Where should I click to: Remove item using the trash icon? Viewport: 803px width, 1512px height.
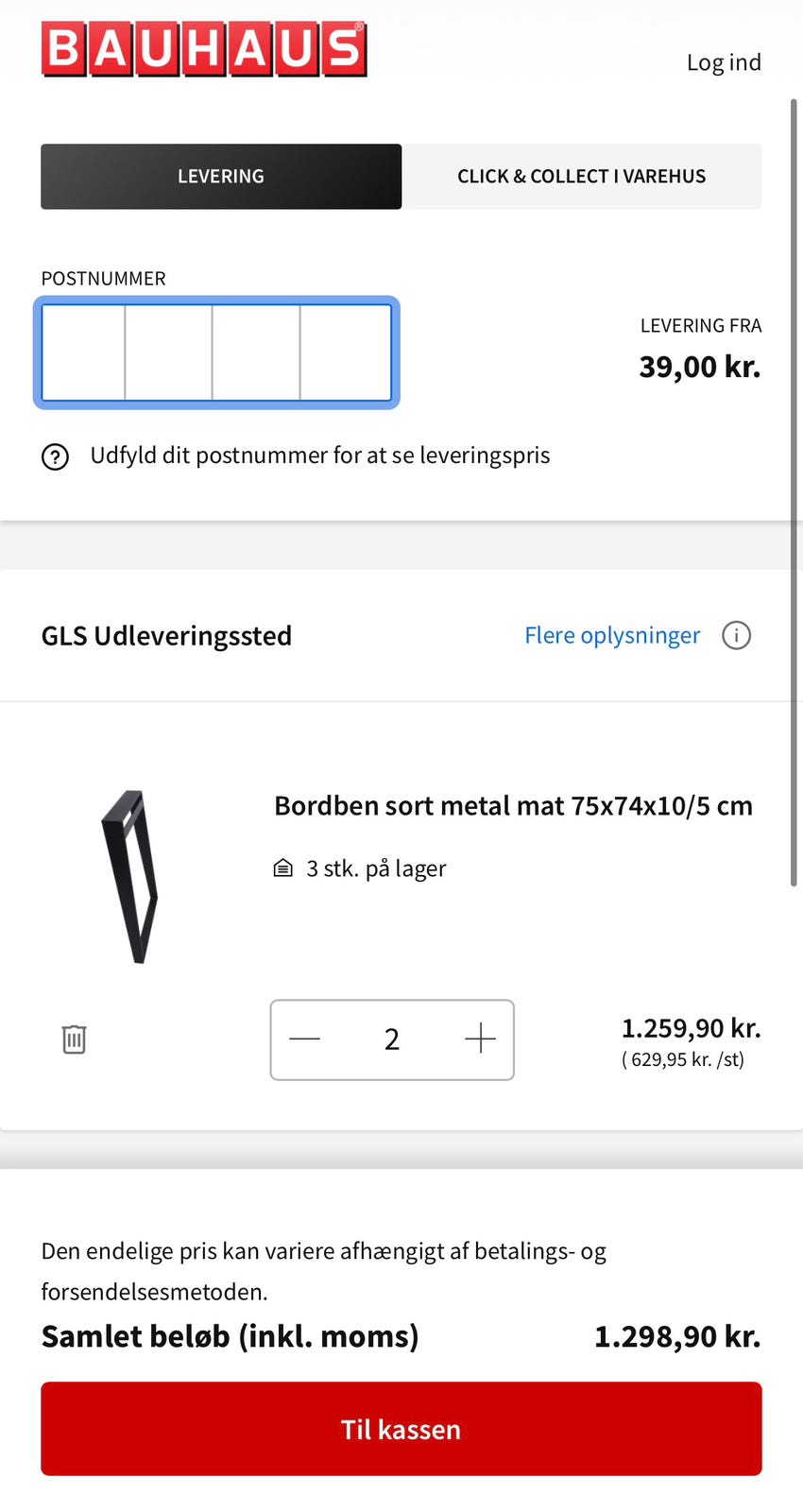point(74,1039)
